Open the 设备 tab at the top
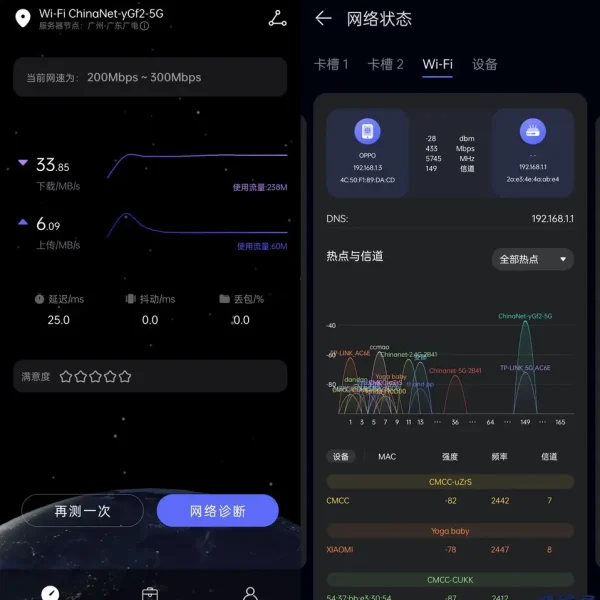This screenshot has width=600, height=600. (485, 64)
